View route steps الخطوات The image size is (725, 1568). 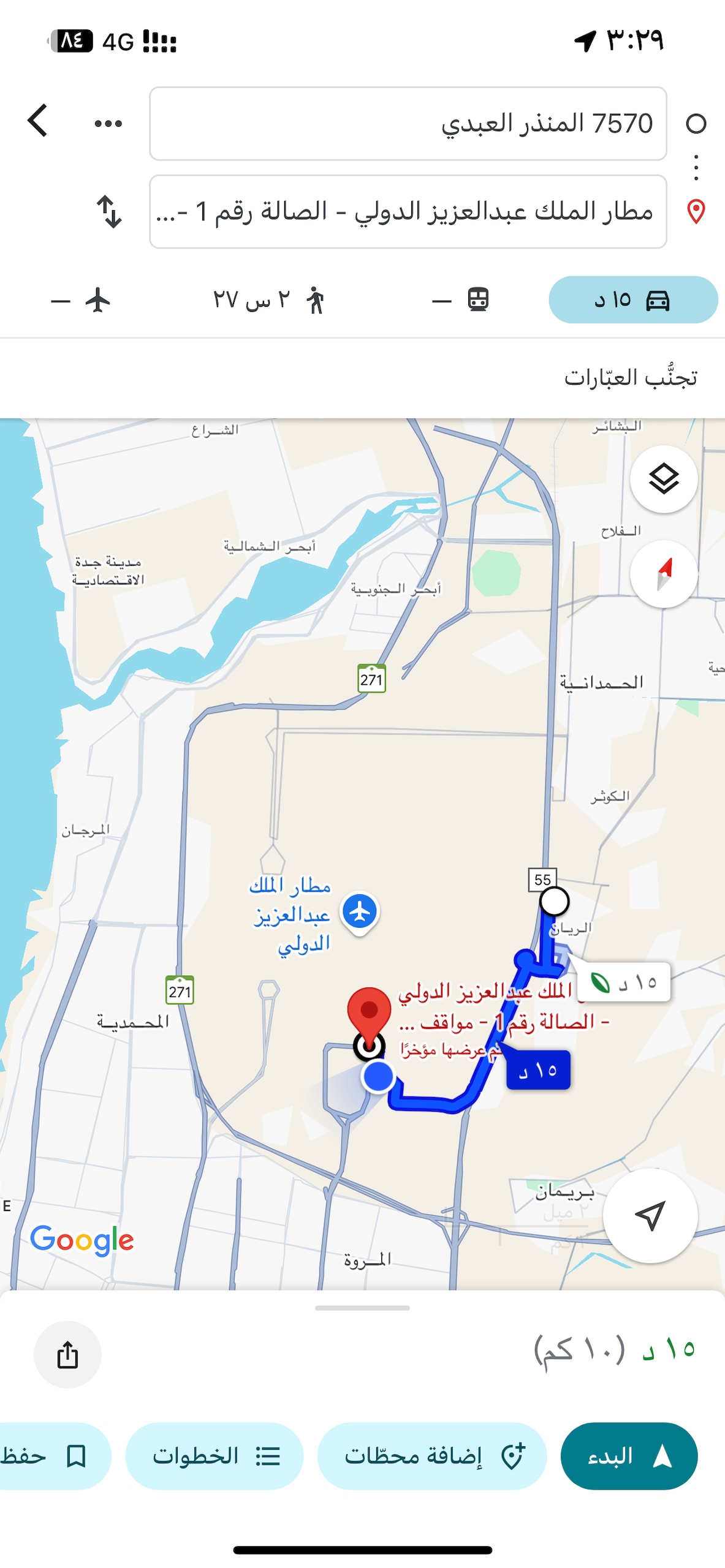pos(214,1455)
